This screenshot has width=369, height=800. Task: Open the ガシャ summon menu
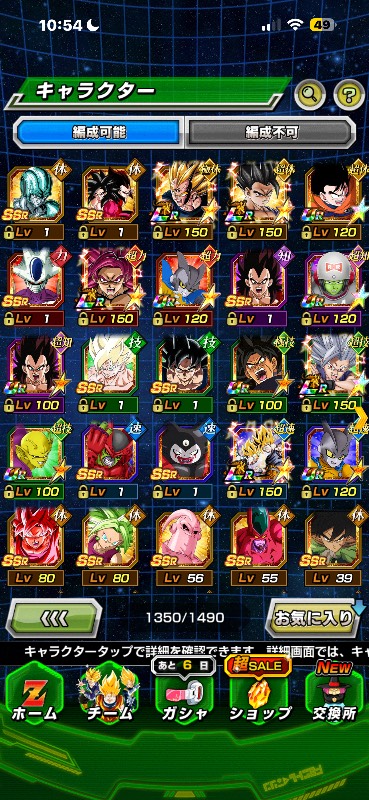click(x=184, y=696)
